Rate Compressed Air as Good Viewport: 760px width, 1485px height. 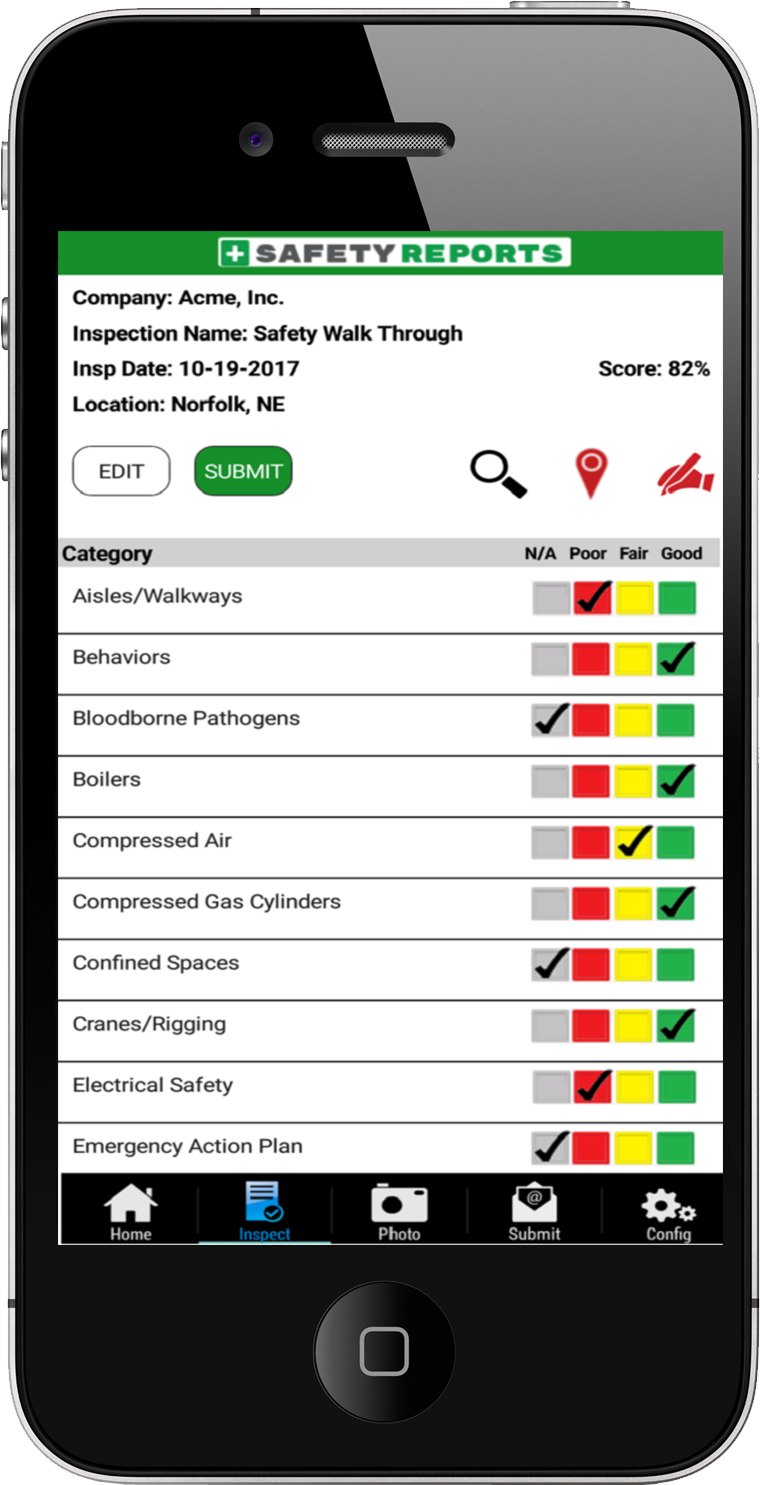[x=677, y=843]
